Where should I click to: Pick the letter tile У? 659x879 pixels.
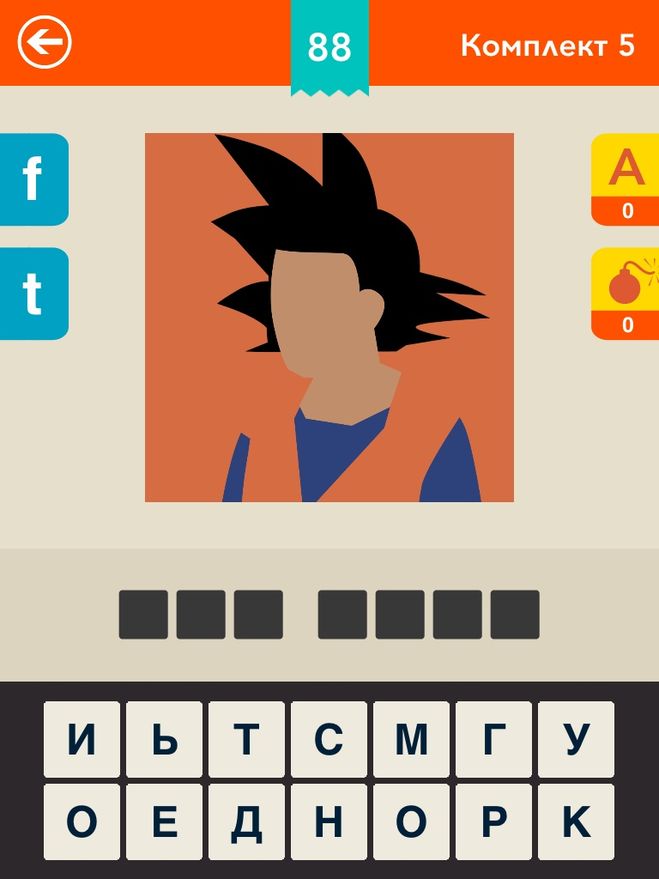click(576, 739)
